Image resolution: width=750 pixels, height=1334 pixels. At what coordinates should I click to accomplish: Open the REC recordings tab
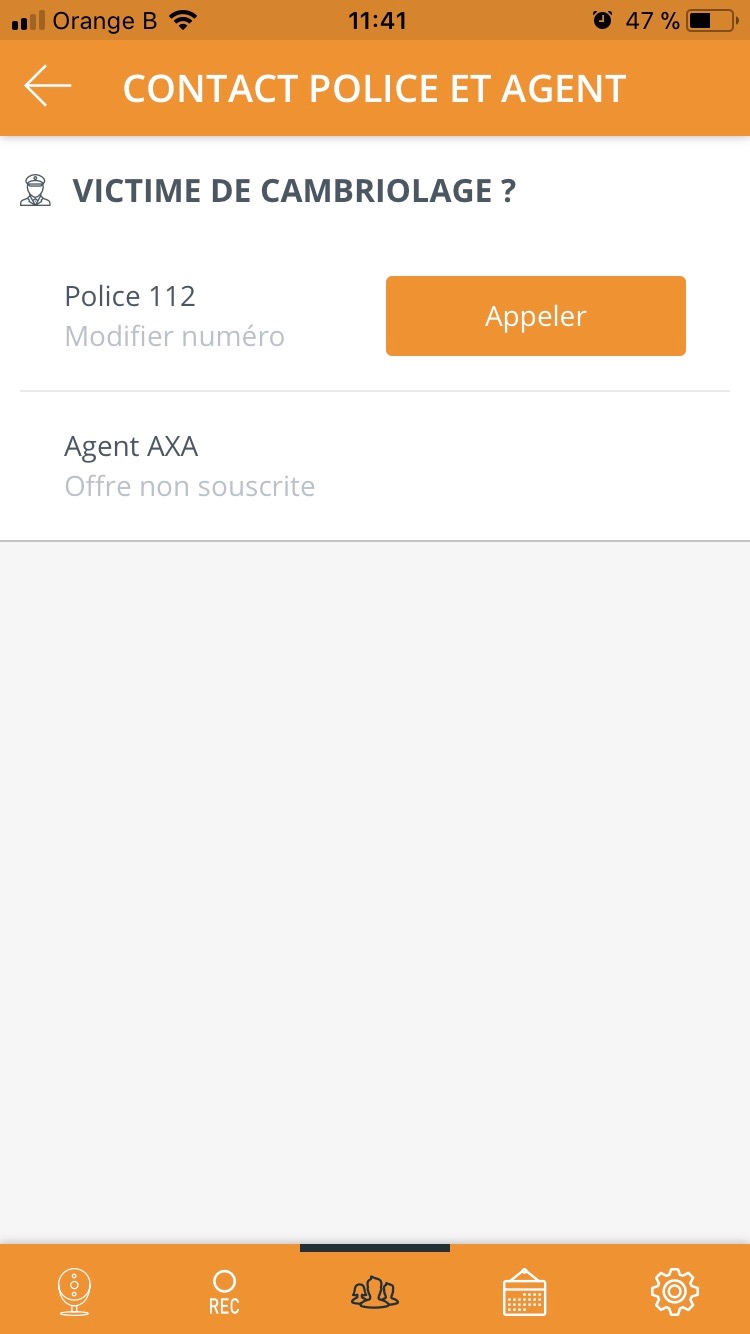(x=224, y=1291)
